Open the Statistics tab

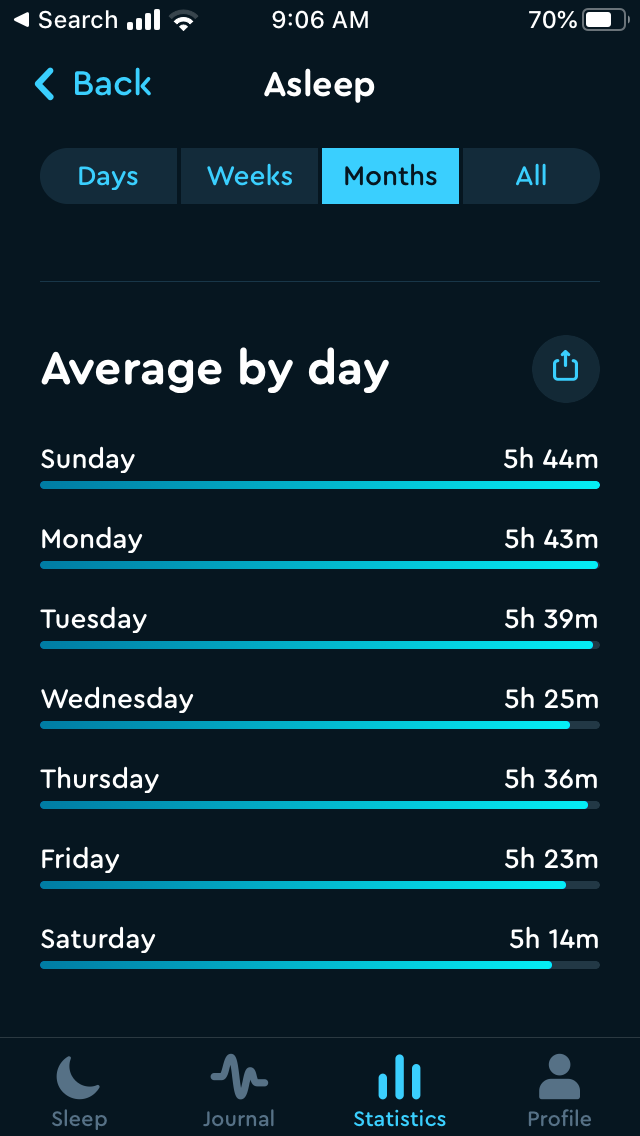click(x=399, y=1090)
